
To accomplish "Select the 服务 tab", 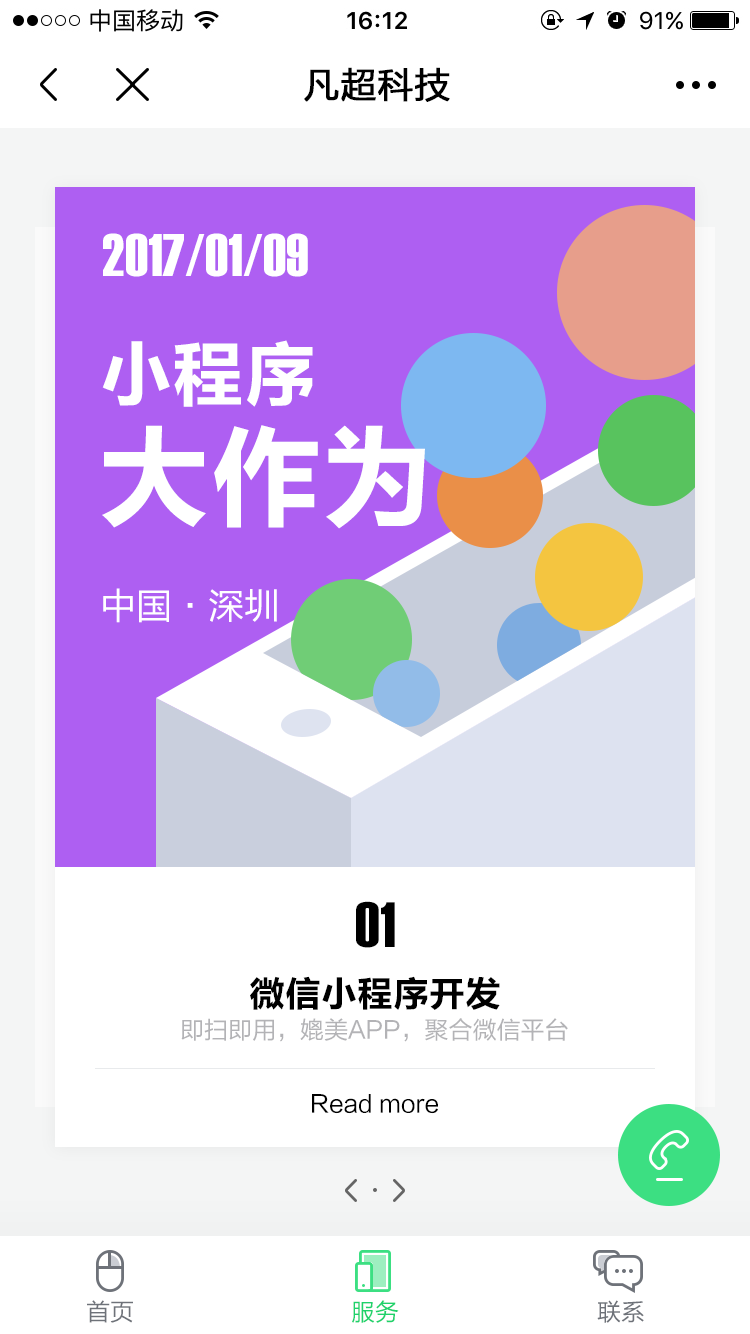I will 374,1286.
